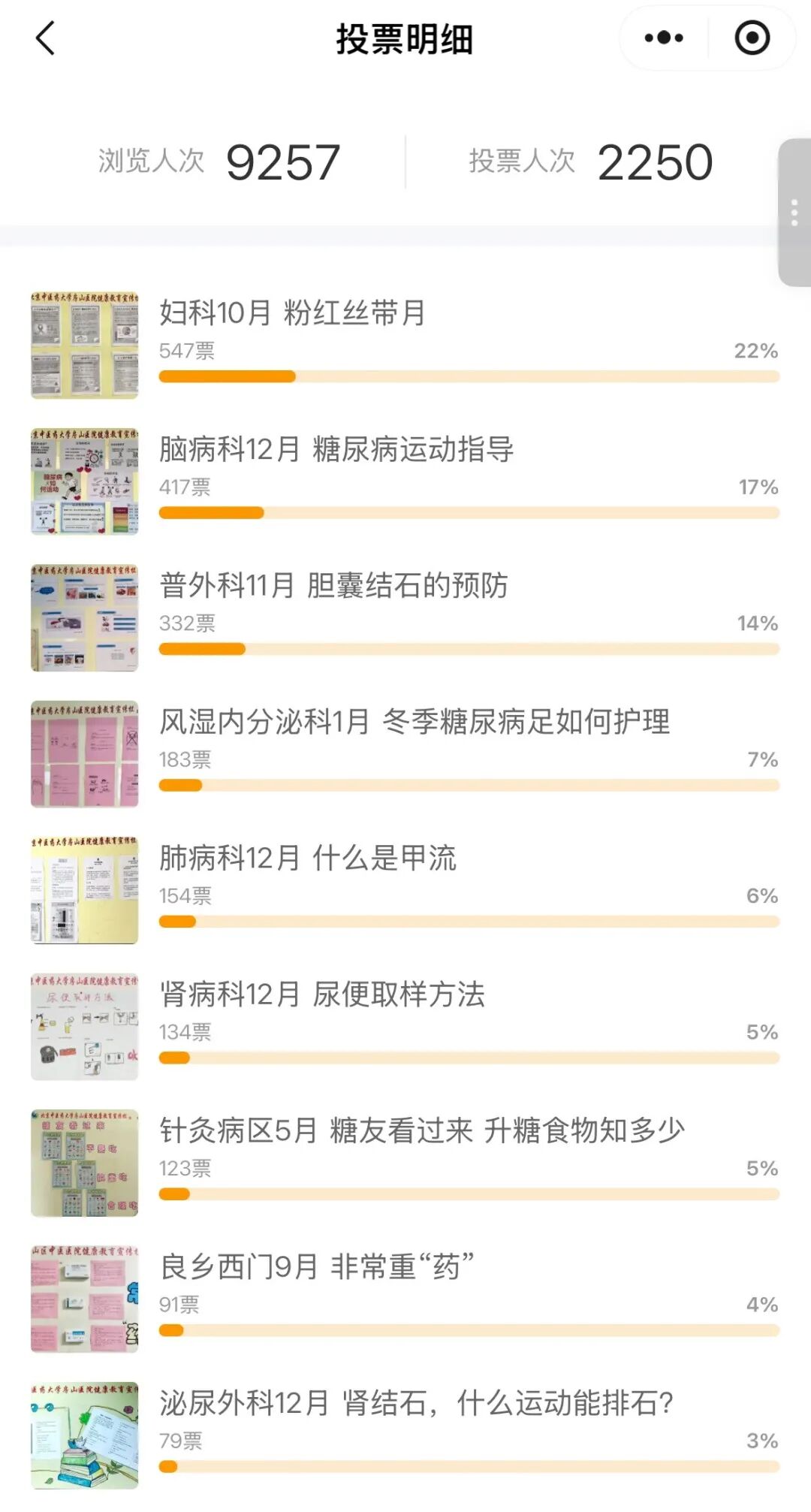Screen dimensions: 811x1512
Task: View the 肺病科12月 什么是甲流 image
Action: coord(85,890)
